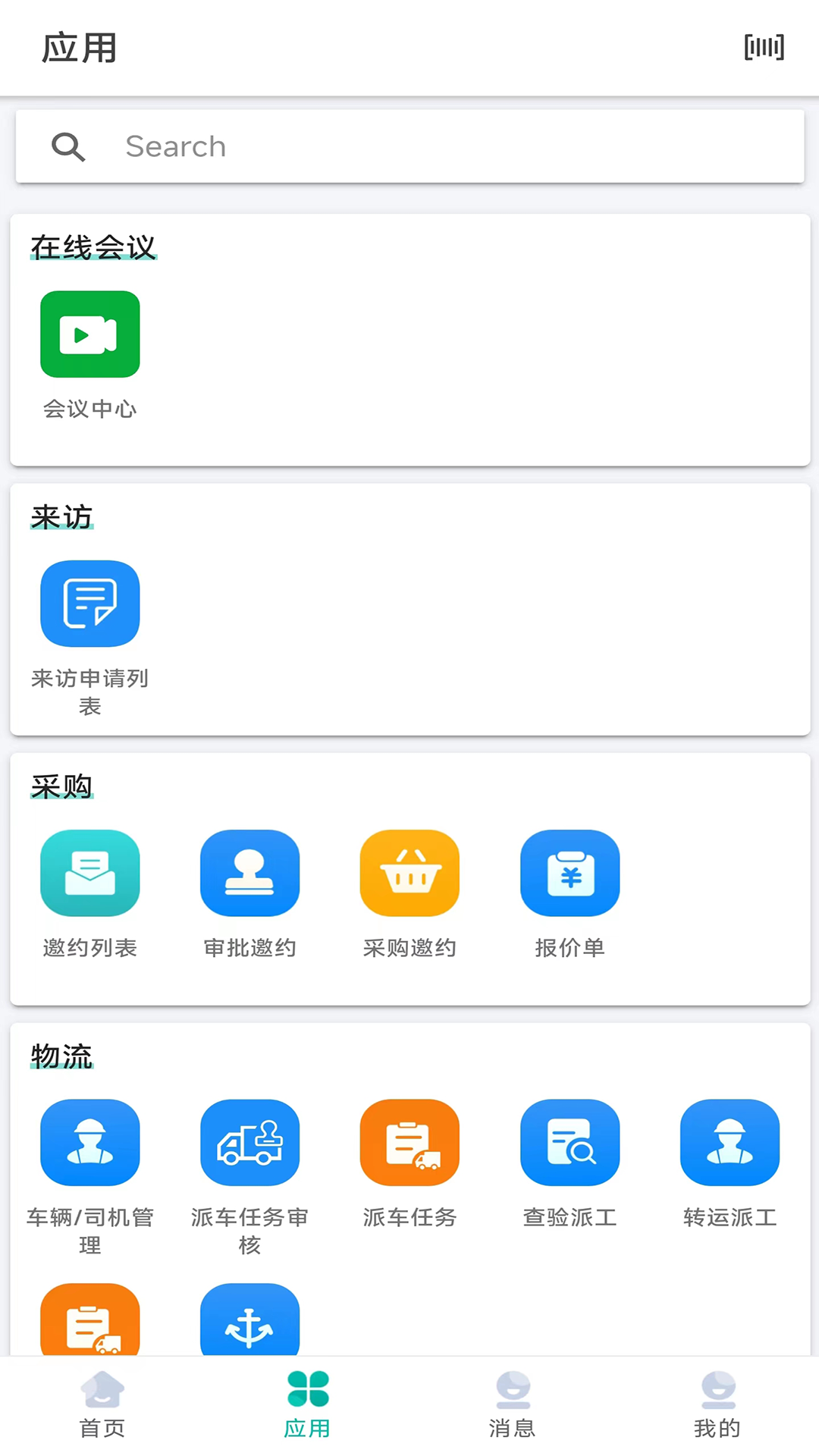This screenshot has width=819, height=1456.
Task: Open 转运派工
Action: 730,1142
